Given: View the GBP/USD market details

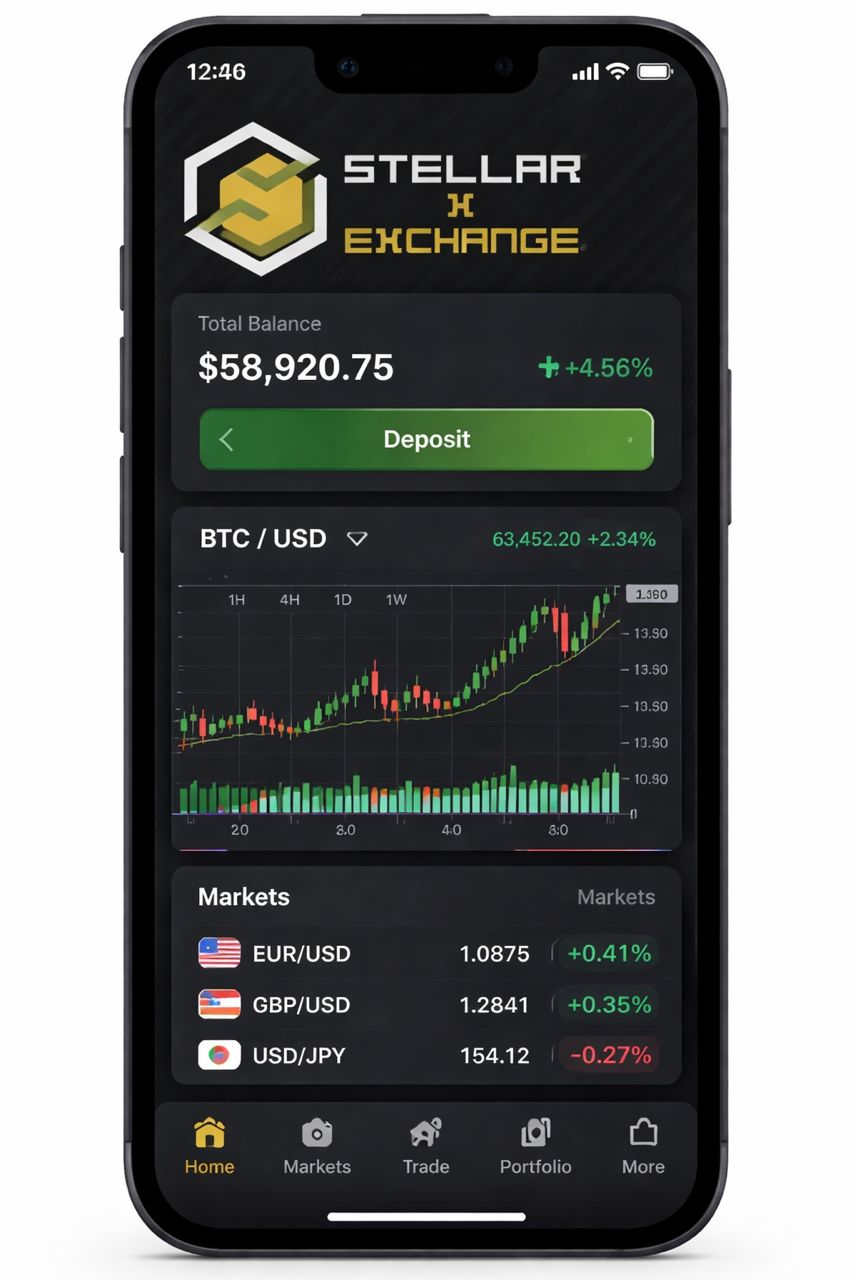Looking at the screenshot, I should click(x=427, y=1004).
